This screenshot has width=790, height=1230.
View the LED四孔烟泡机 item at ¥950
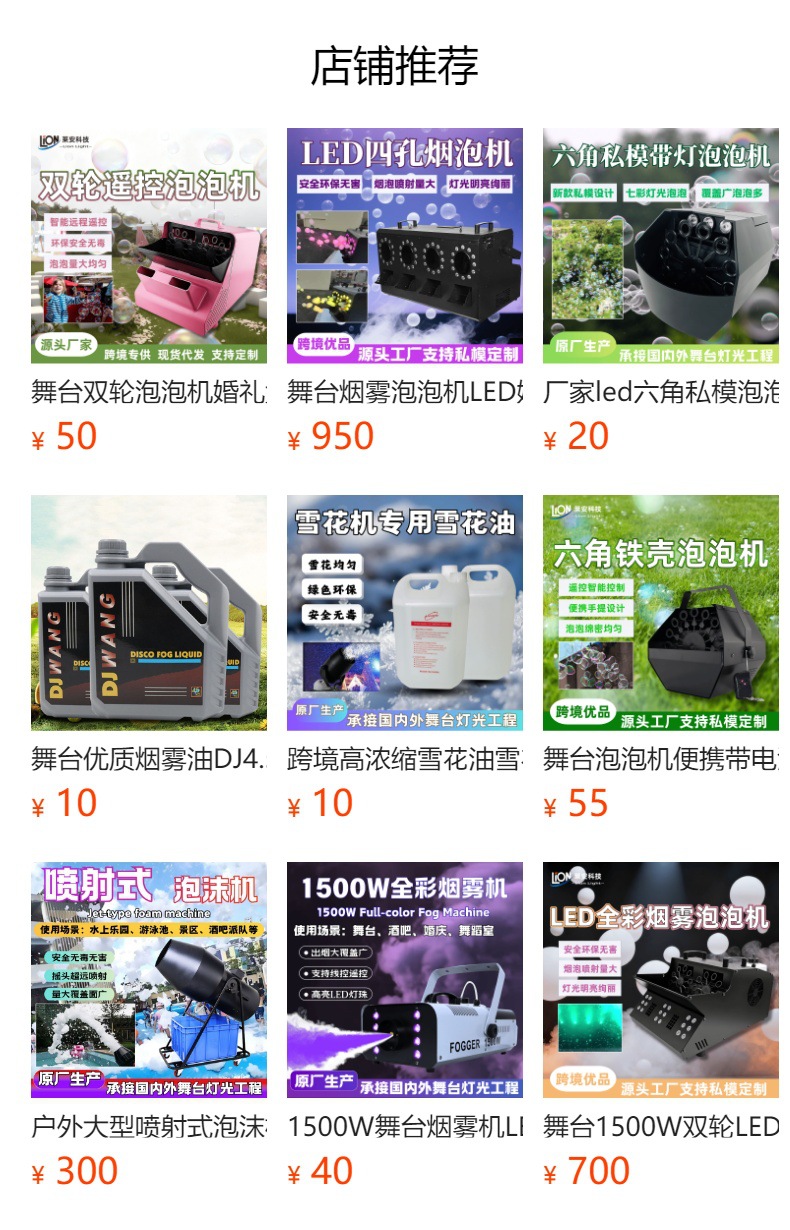tap(405, 246)
